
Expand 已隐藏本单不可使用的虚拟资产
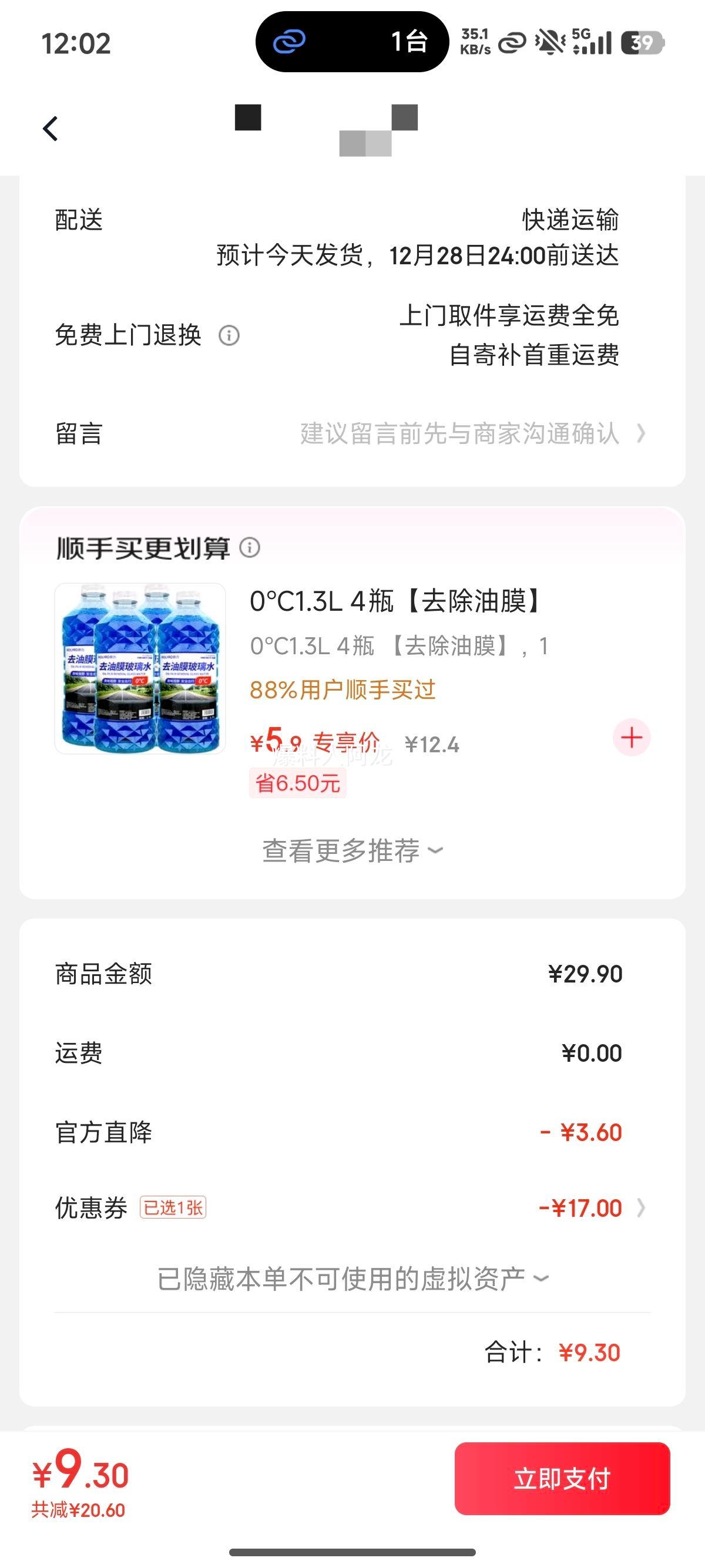352,1278
